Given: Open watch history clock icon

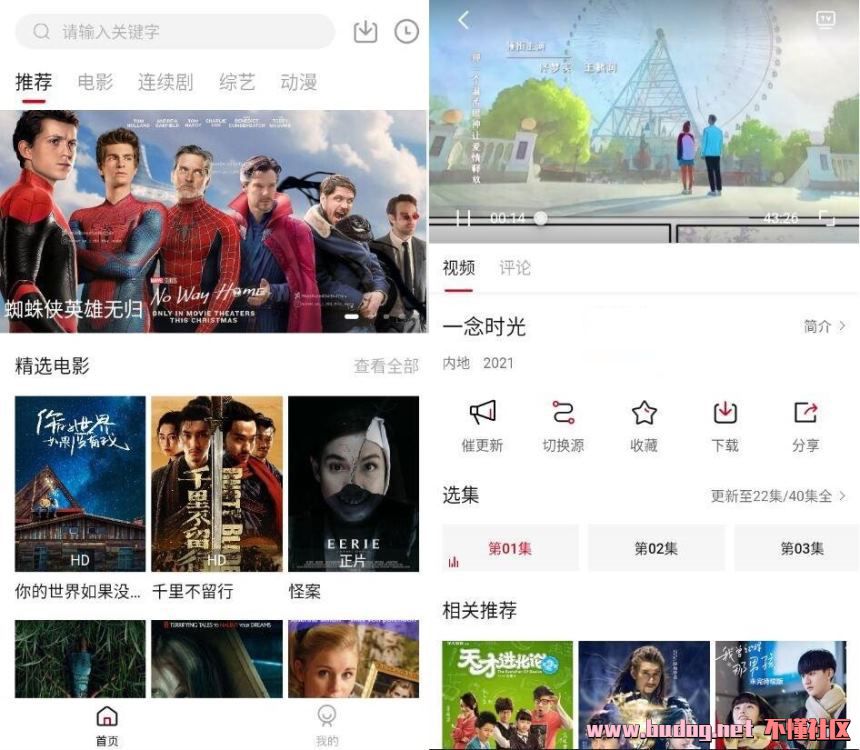Looking at the screenshot, I should point(406,32).
